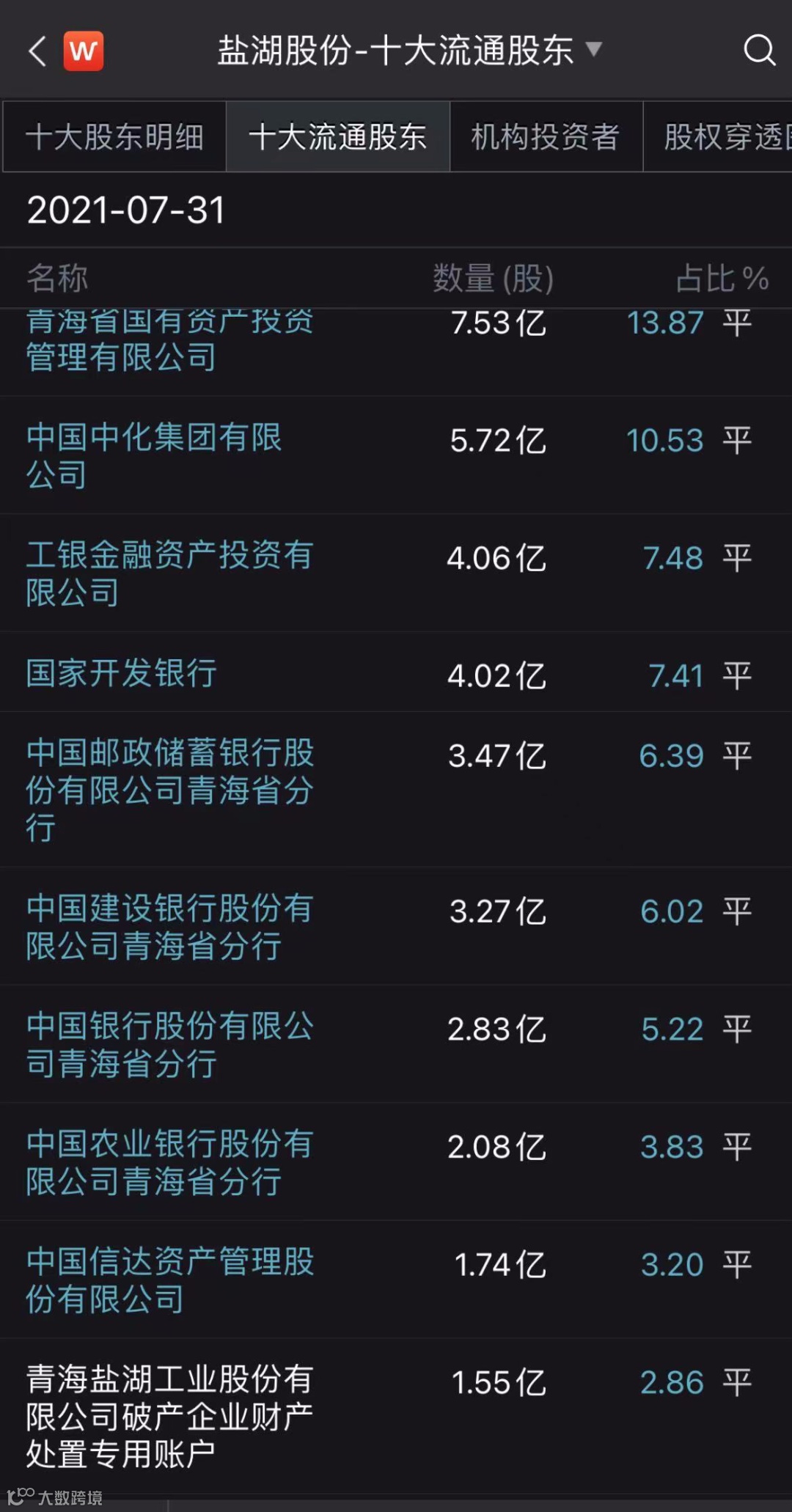View 中国信达资产管理股份有限公司 details

pyautogui.click(x=169, y=1280)
